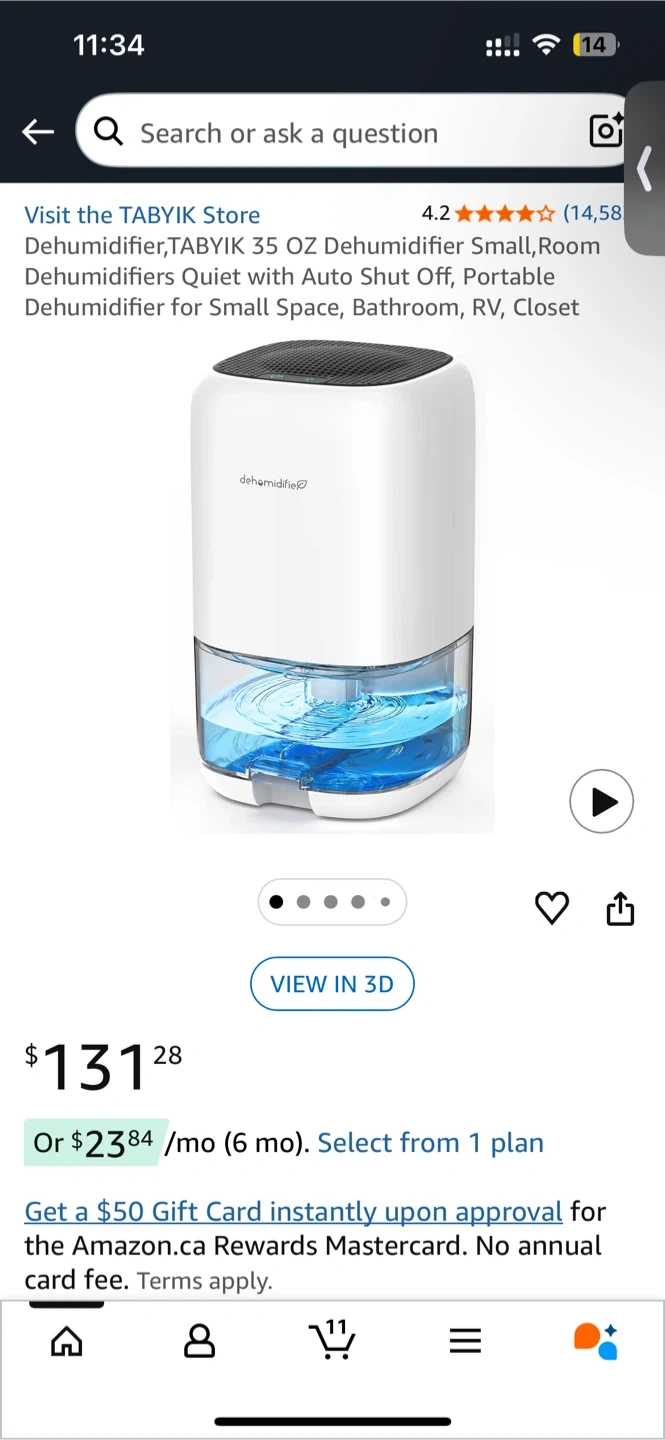This screenshot has width=665, height=1440.
Task: Visit the TABYIK Store link
Action: pos(142,215)
